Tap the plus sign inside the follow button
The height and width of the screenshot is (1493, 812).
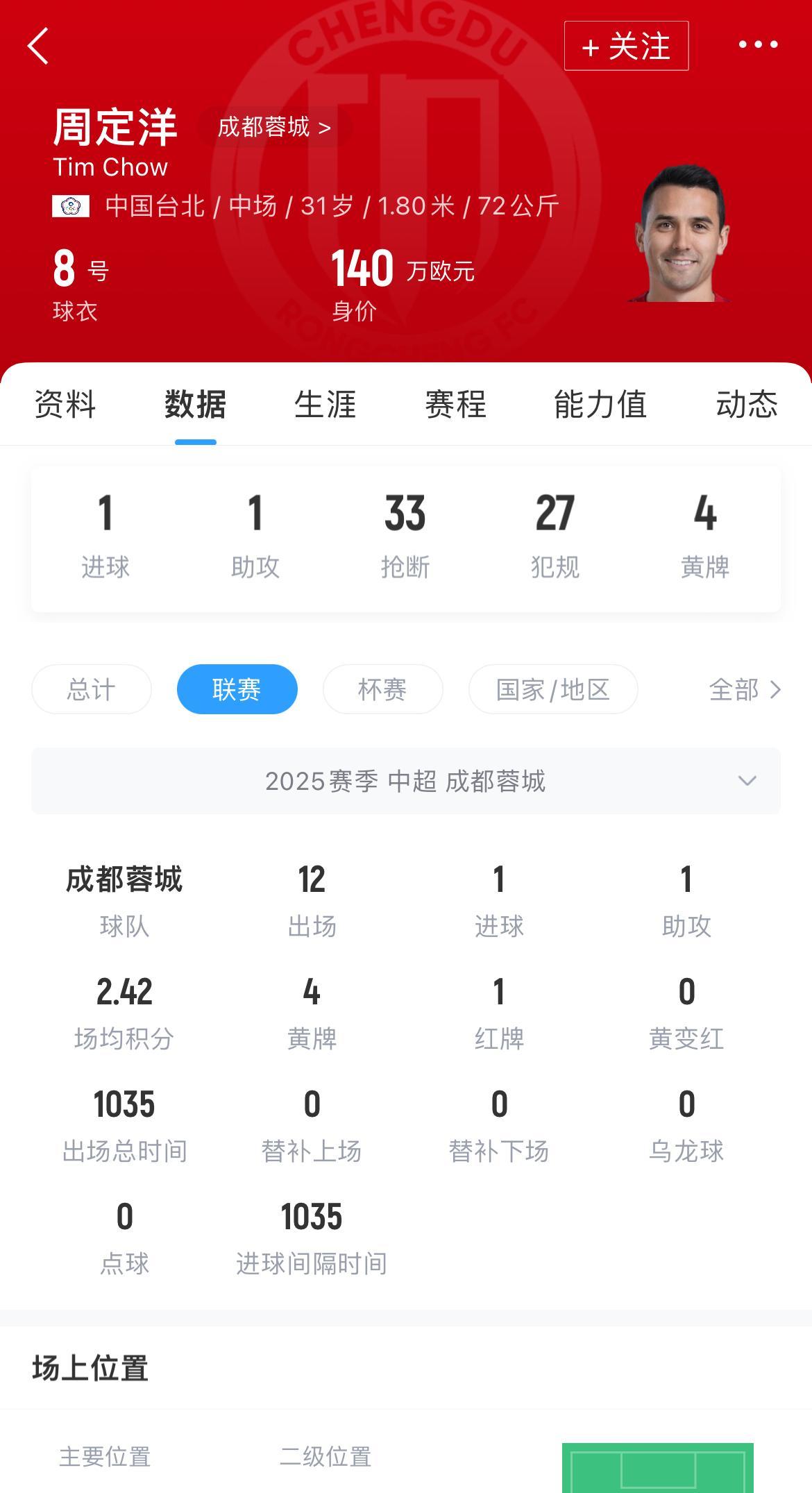(591, 47)
